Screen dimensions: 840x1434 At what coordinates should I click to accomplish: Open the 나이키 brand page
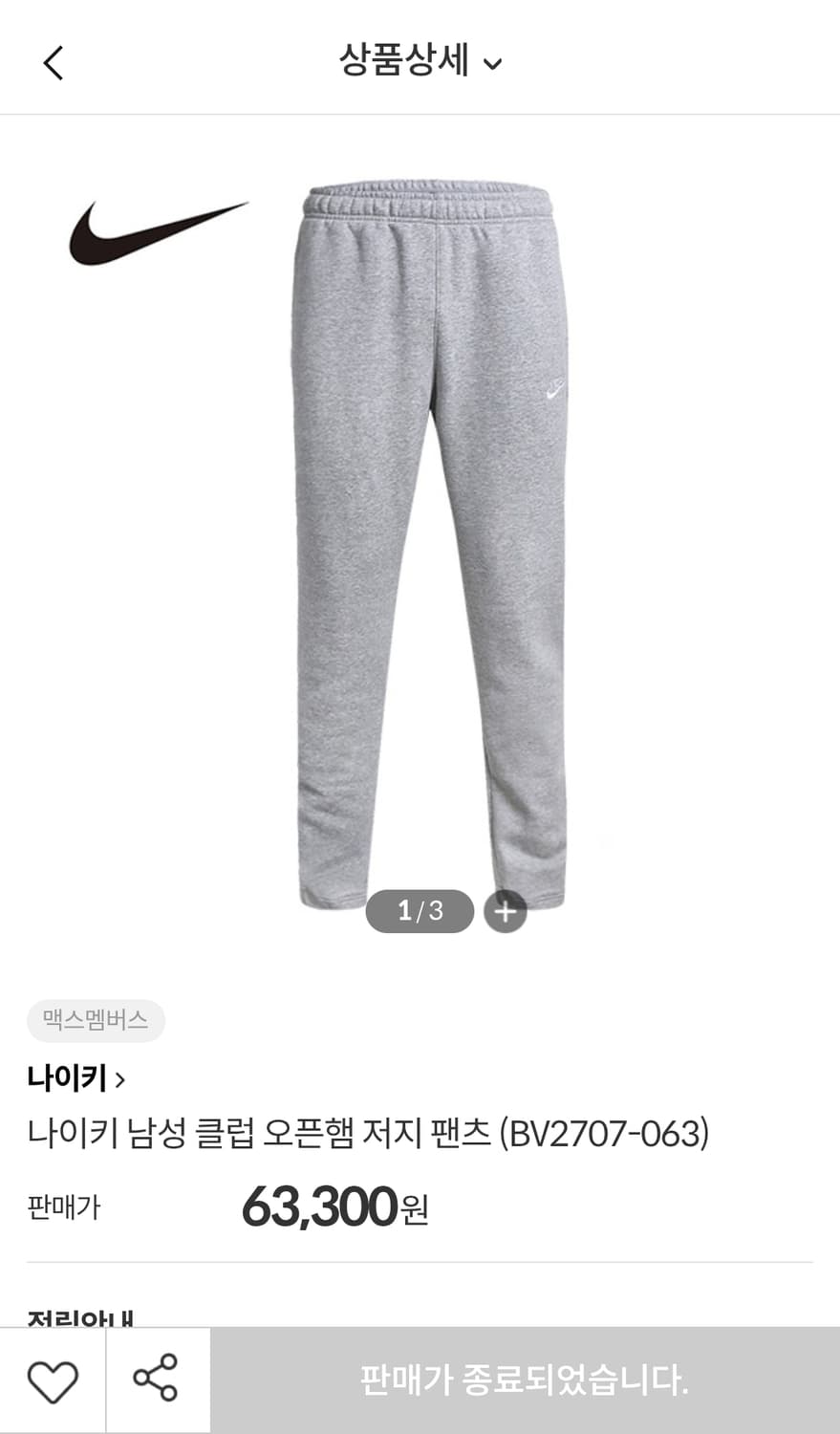point(67,1078)
